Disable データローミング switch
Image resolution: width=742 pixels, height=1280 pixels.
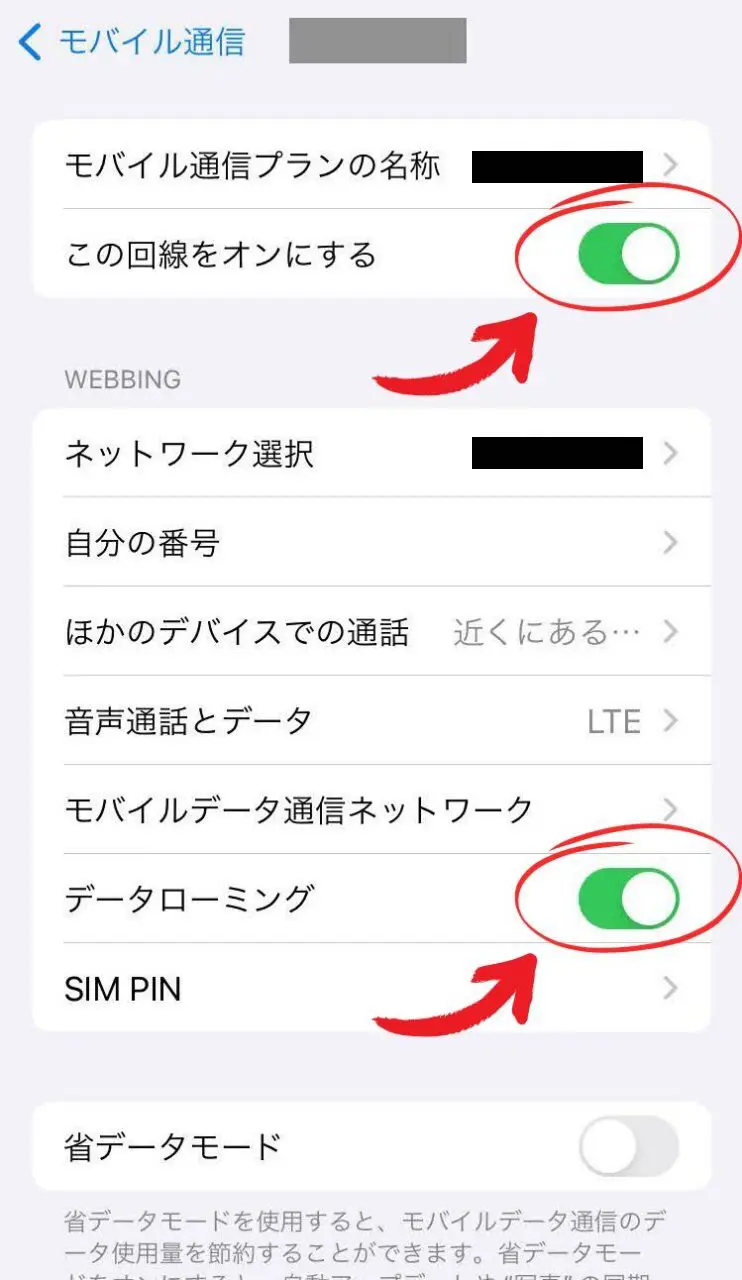pyautogui.click(x=628, y=898)
